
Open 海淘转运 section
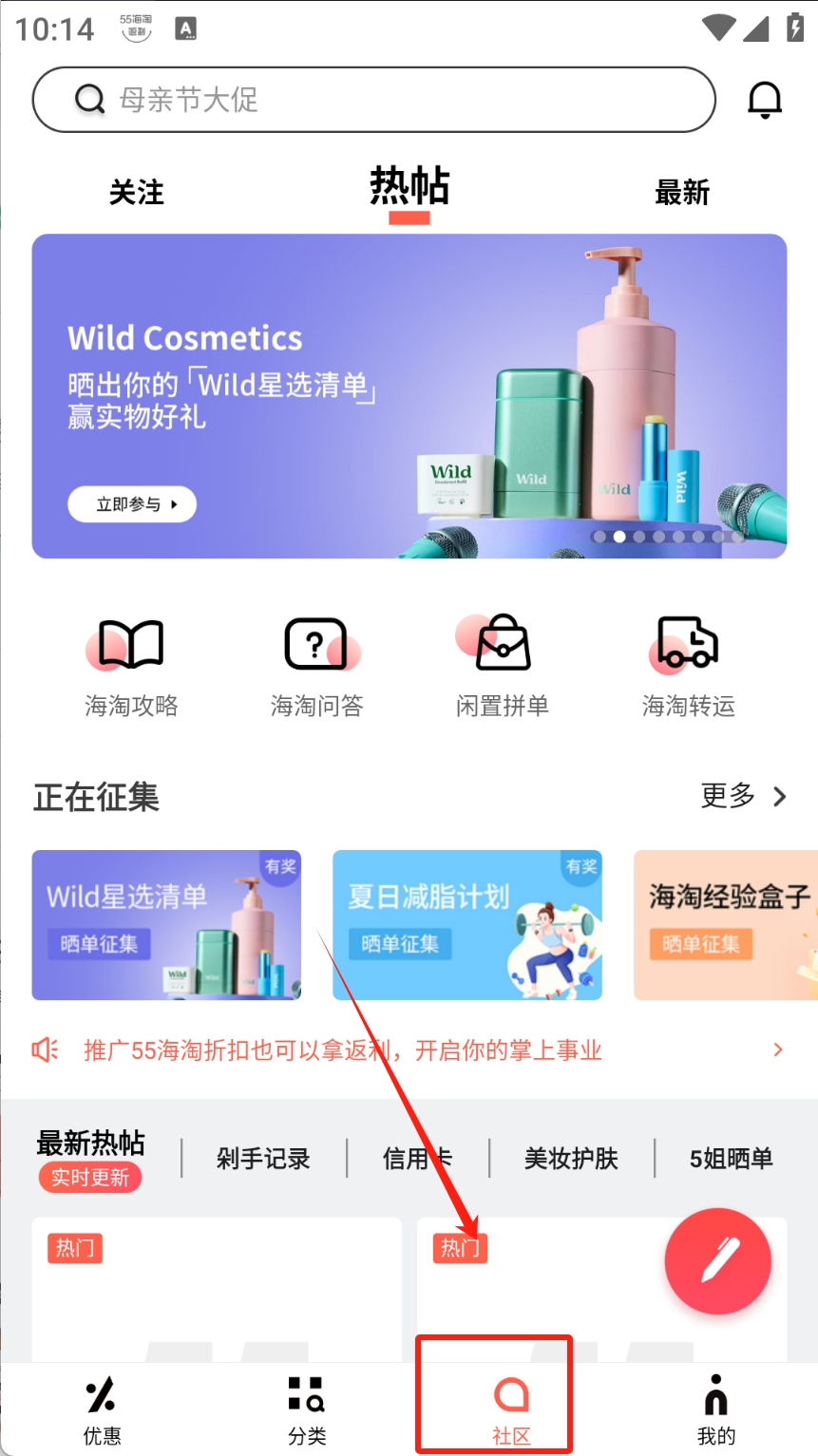[688, 665]
